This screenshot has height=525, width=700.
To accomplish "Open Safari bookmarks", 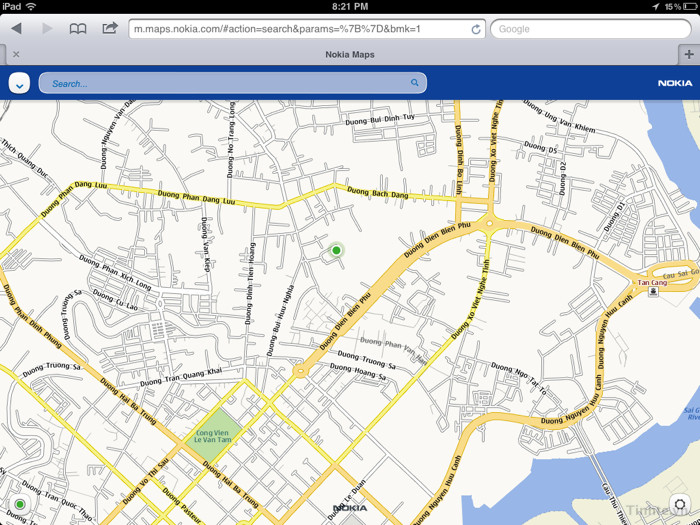I will coord(78,29).
